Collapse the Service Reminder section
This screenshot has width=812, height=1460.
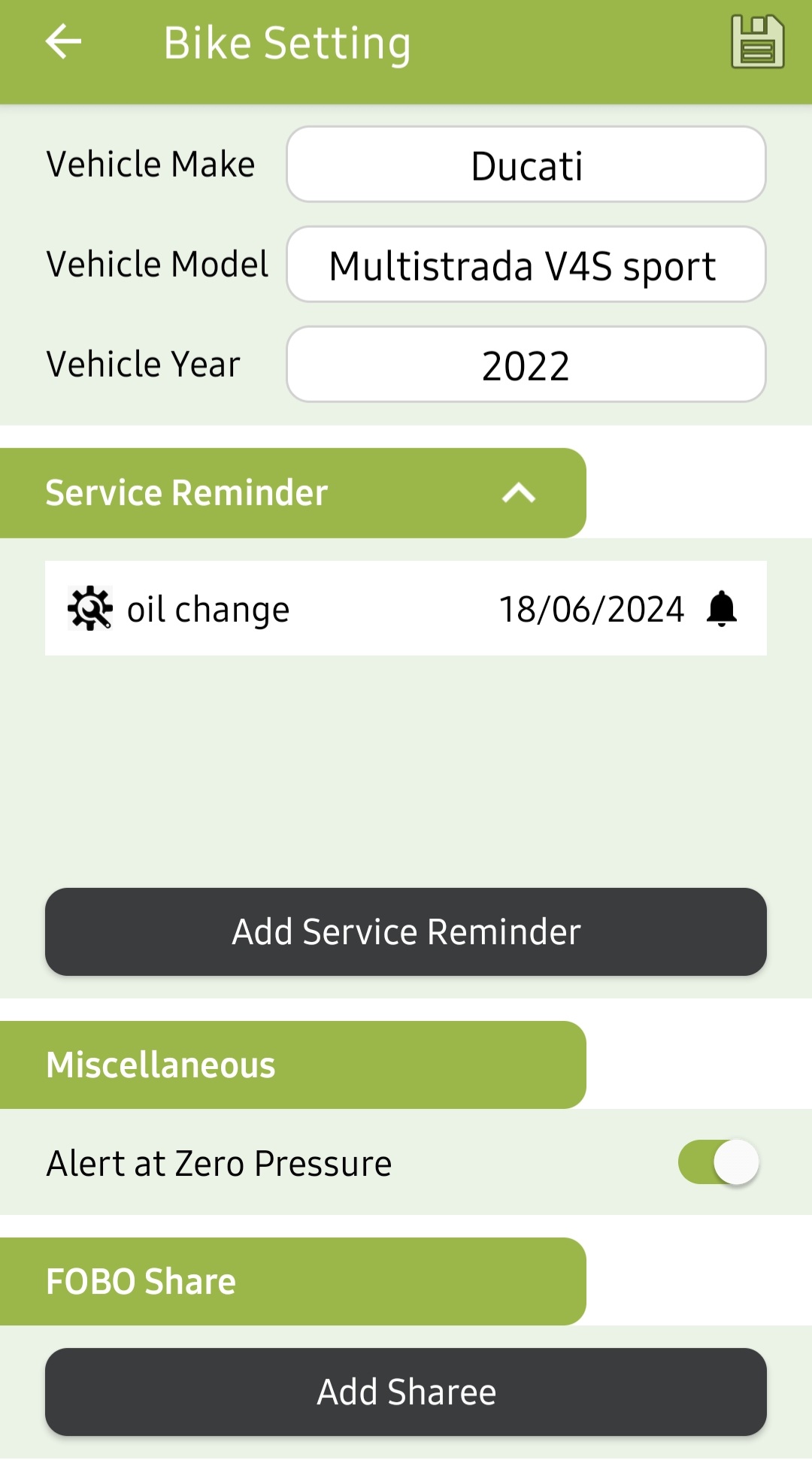click(519, 493)
